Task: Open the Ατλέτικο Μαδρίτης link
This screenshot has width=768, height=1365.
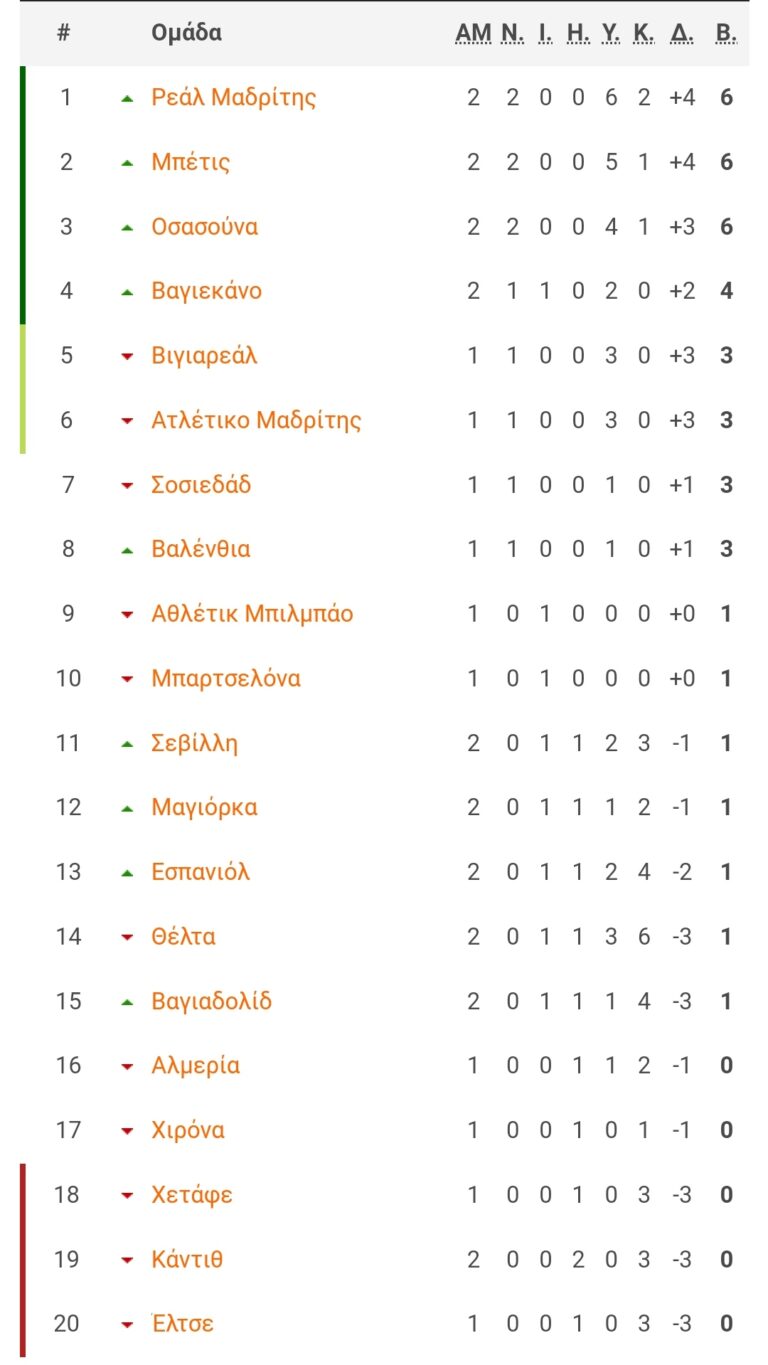Action: (x=256, y=420)
